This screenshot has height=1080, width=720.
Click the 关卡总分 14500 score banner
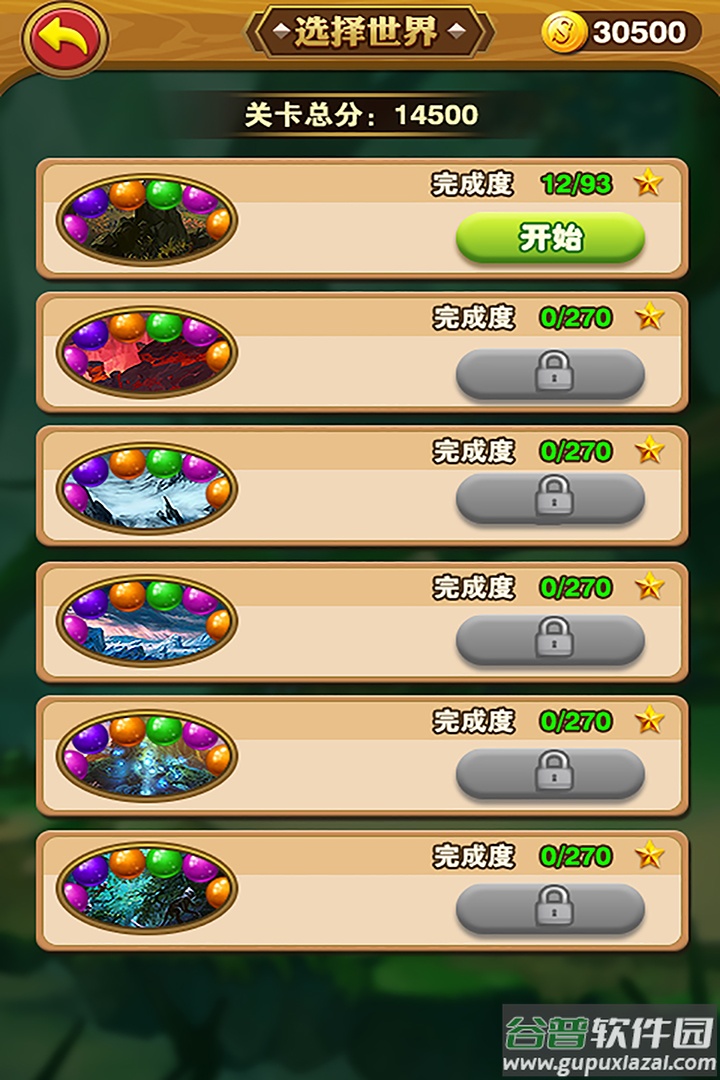(x=360, y=113)
